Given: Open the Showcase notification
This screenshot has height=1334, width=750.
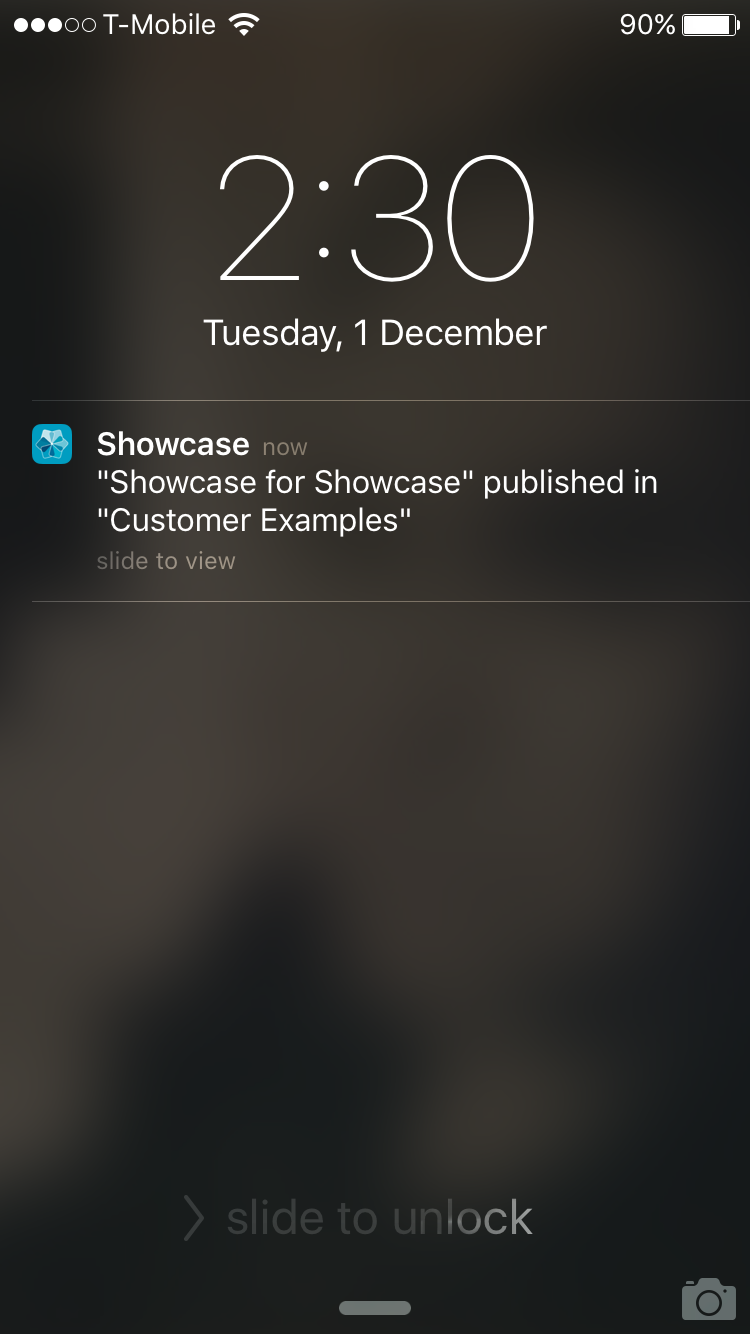Looking at the screenshot, I should point(375,501).
